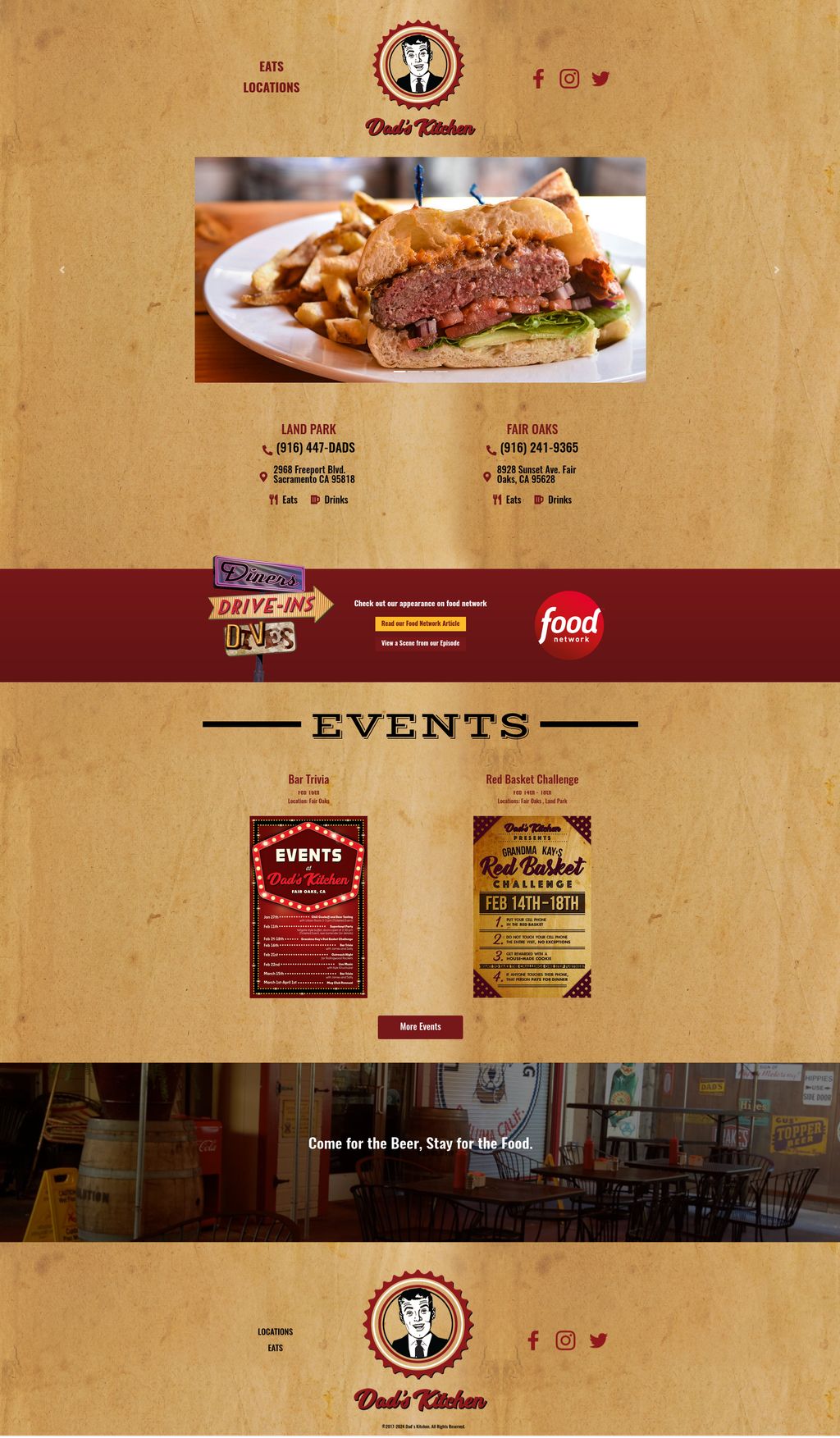
Task: Open the footer Instagram icon
Action: [x=565, y=1340]
